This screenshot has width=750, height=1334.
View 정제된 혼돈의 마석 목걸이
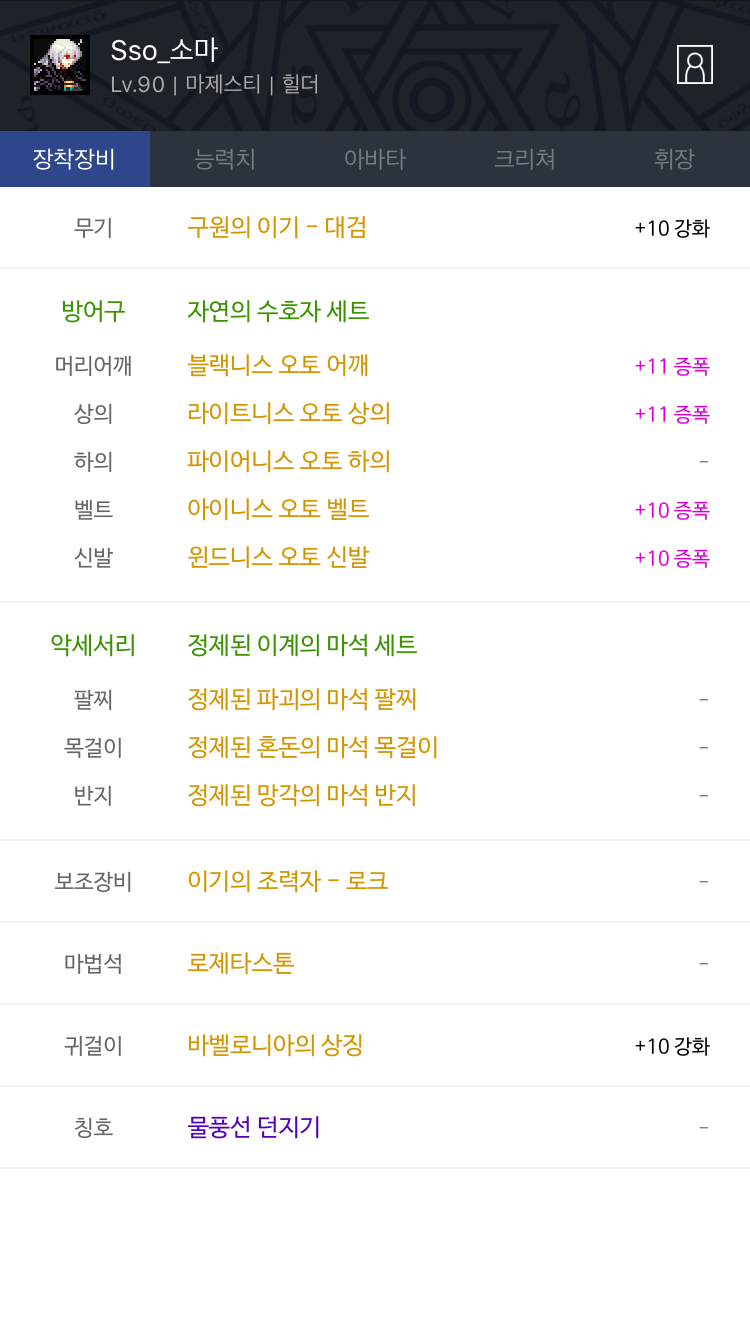click(313, 747)
